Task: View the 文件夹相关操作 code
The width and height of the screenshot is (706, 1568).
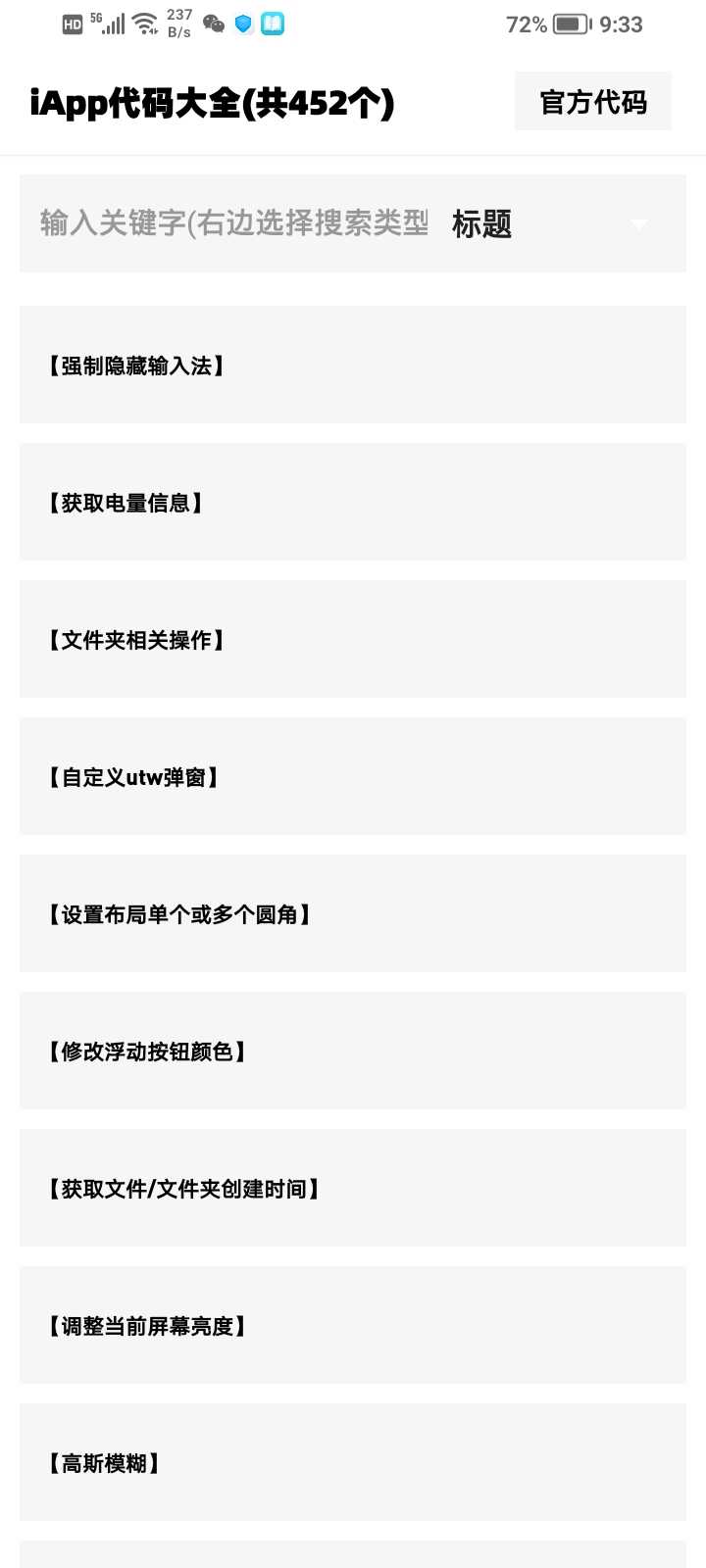Action: pos(353,640)
